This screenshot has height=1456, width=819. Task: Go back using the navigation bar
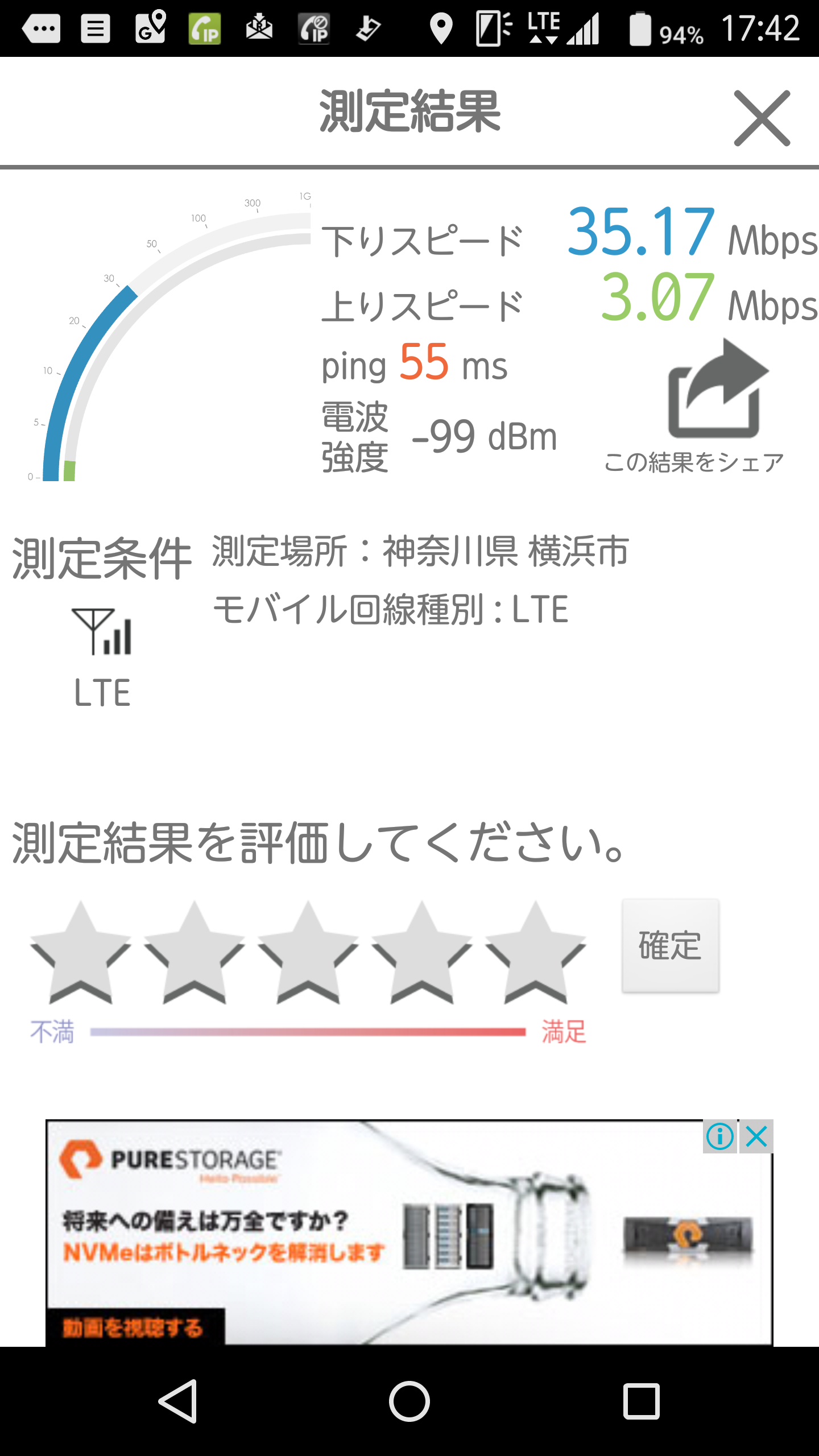coord(179,1401)
